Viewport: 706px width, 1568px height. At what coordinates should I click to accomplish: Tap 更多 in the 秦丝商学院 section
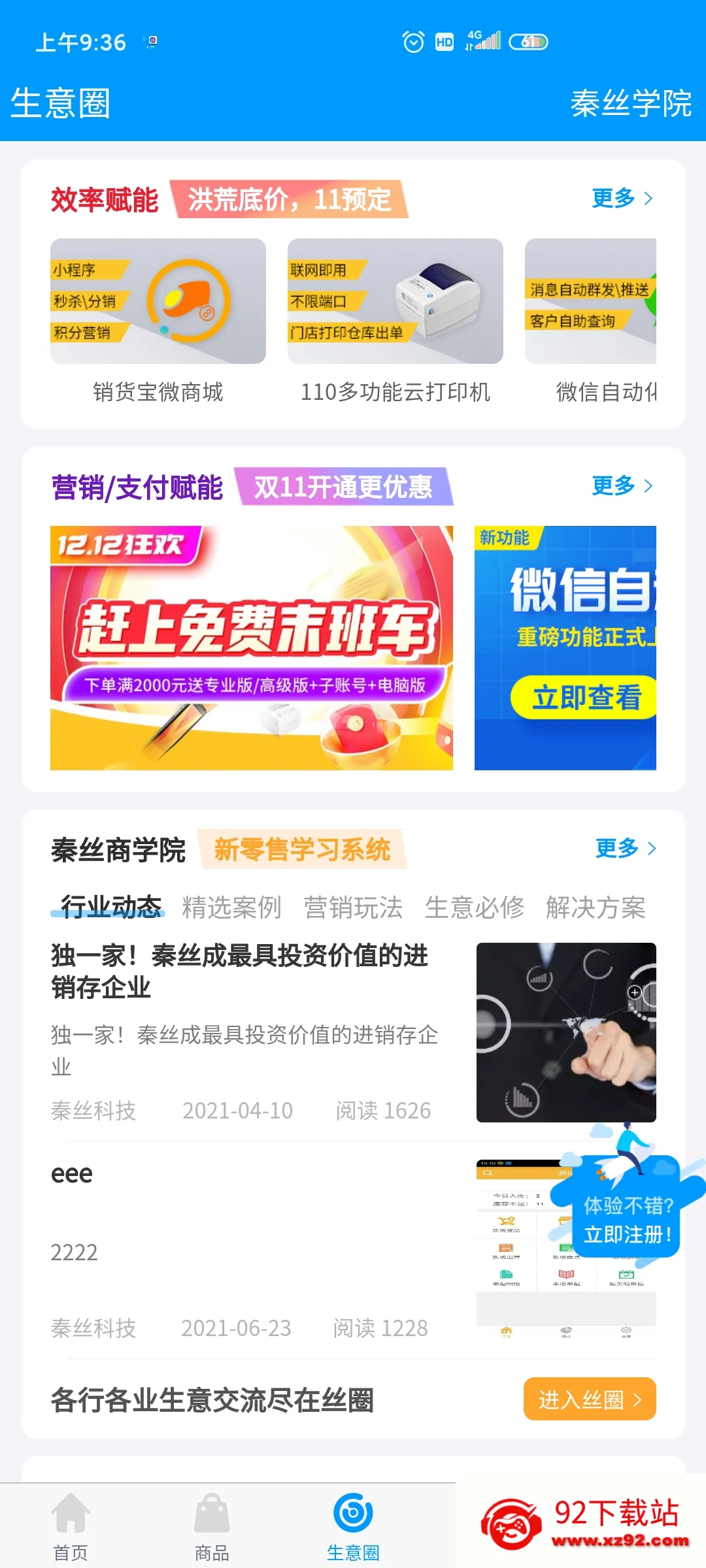click(x=624, y=849)
